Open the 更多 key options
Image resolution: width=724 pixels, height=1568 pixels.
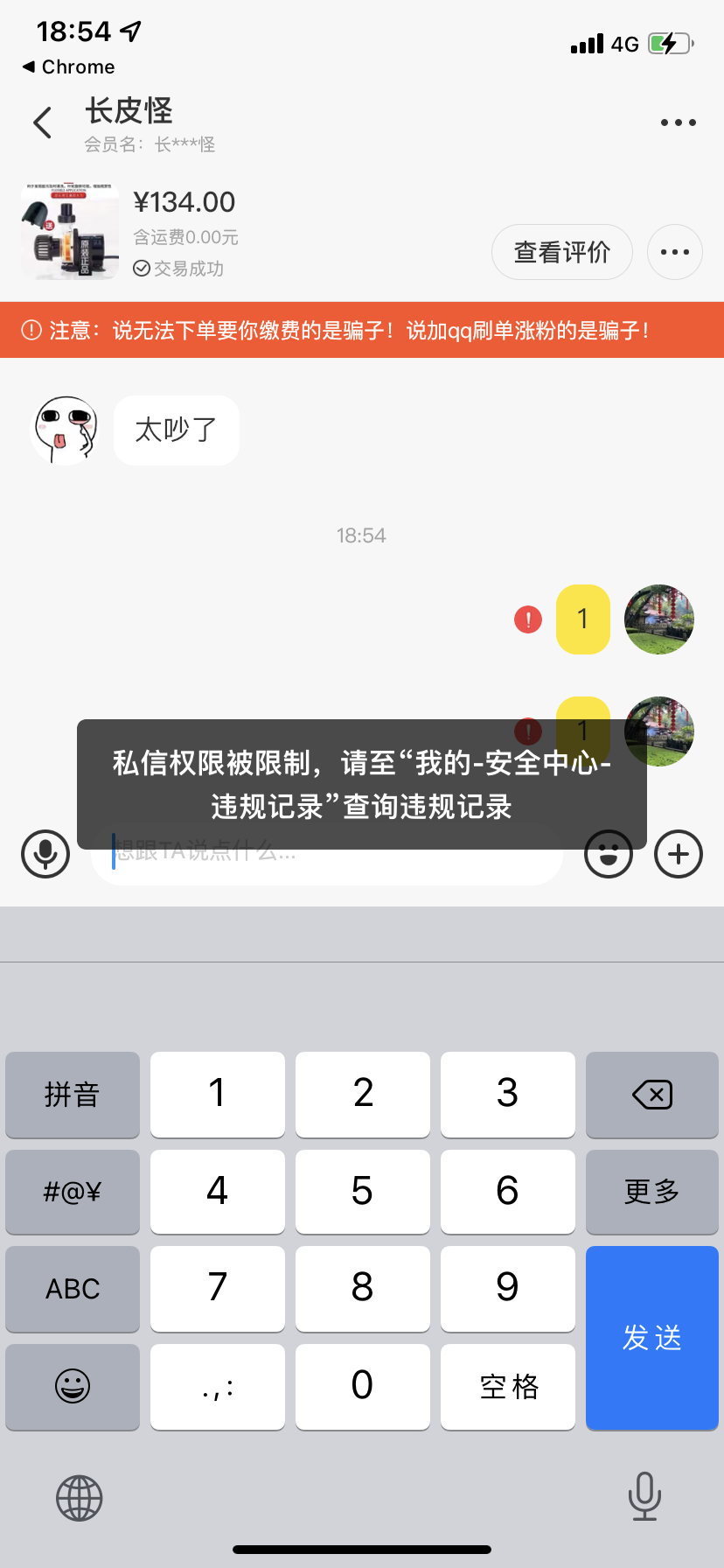[x=651, y=1192]
